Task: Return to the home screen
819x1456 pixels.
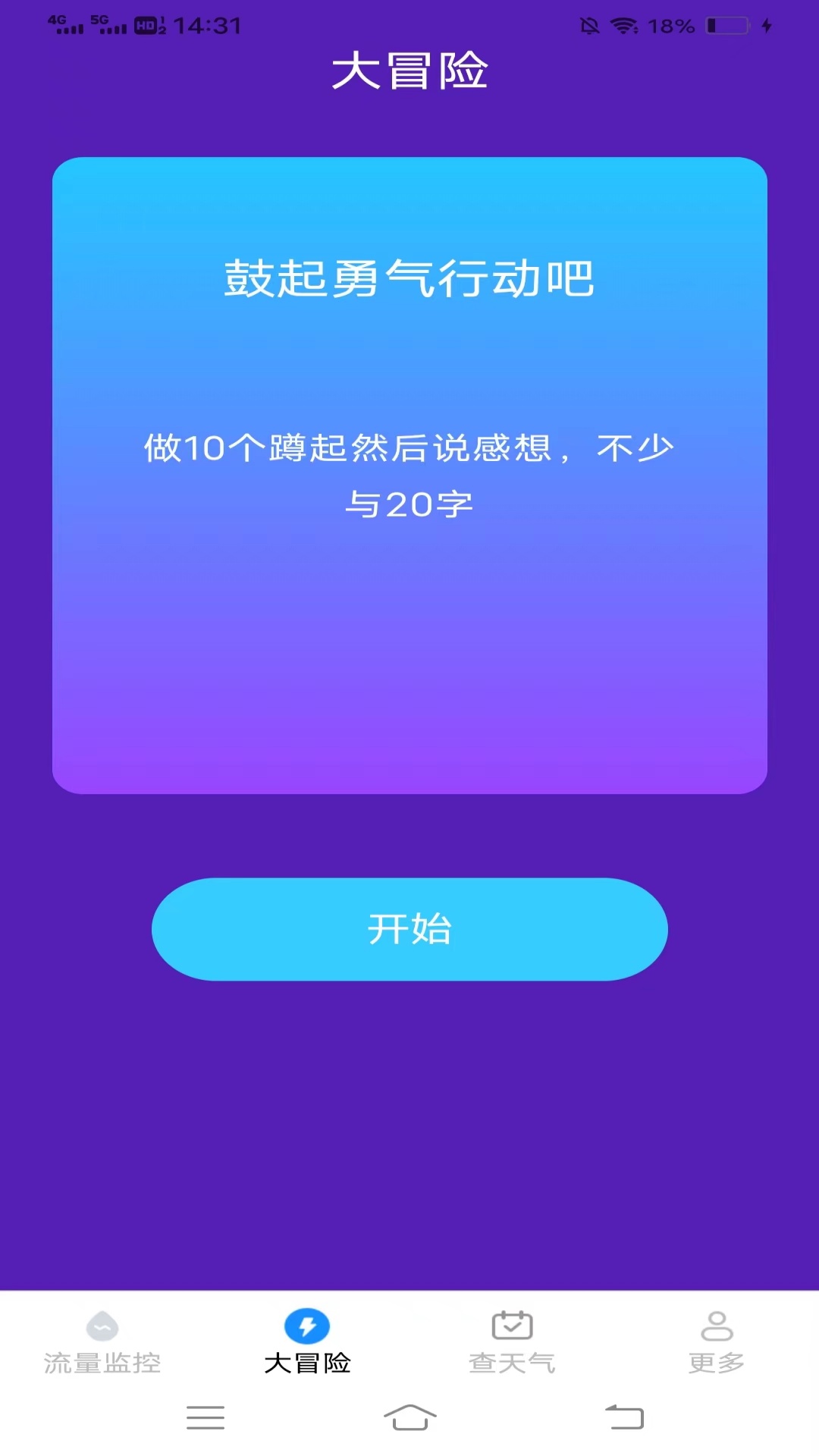Action: (409, 1417)
